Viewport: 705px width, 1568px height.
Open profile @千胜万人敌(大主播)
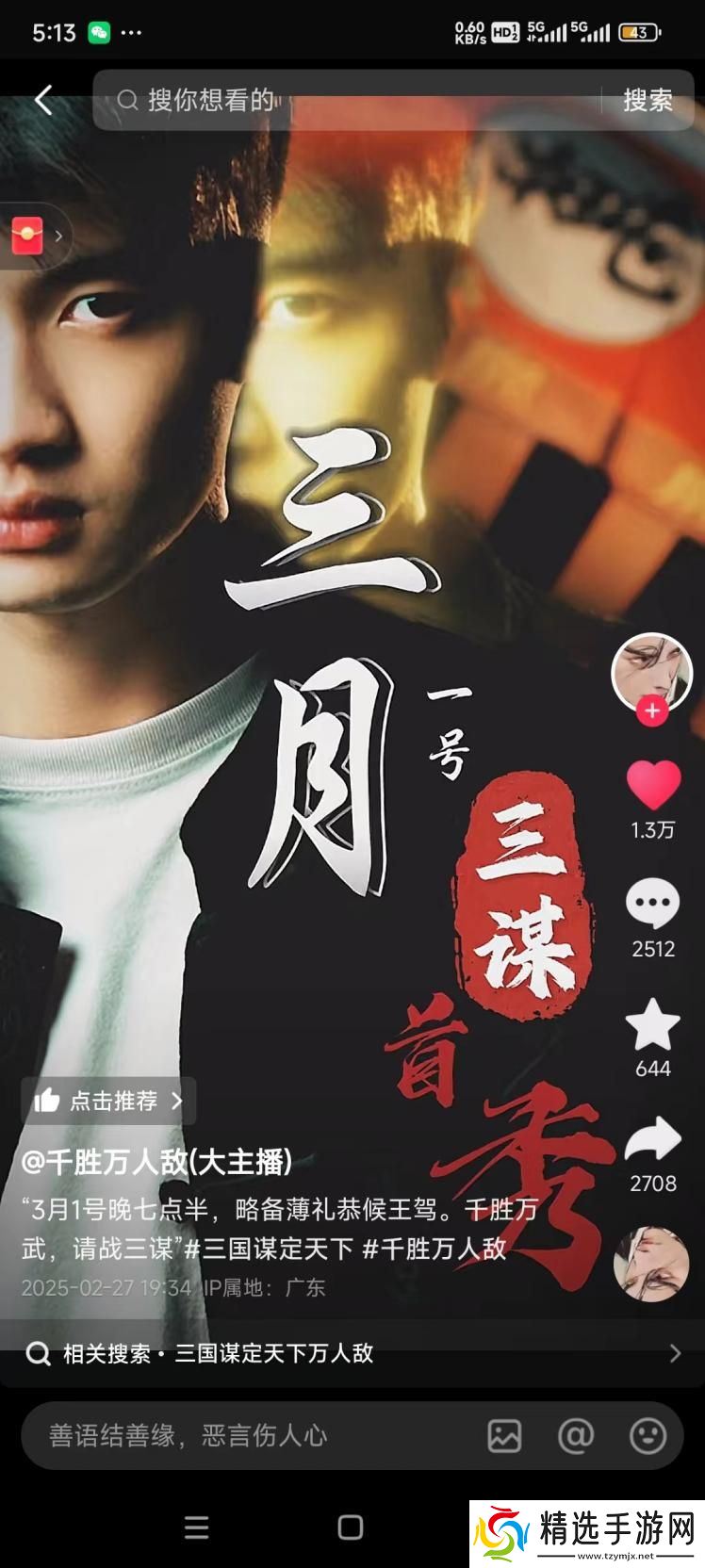(156, 1162)
